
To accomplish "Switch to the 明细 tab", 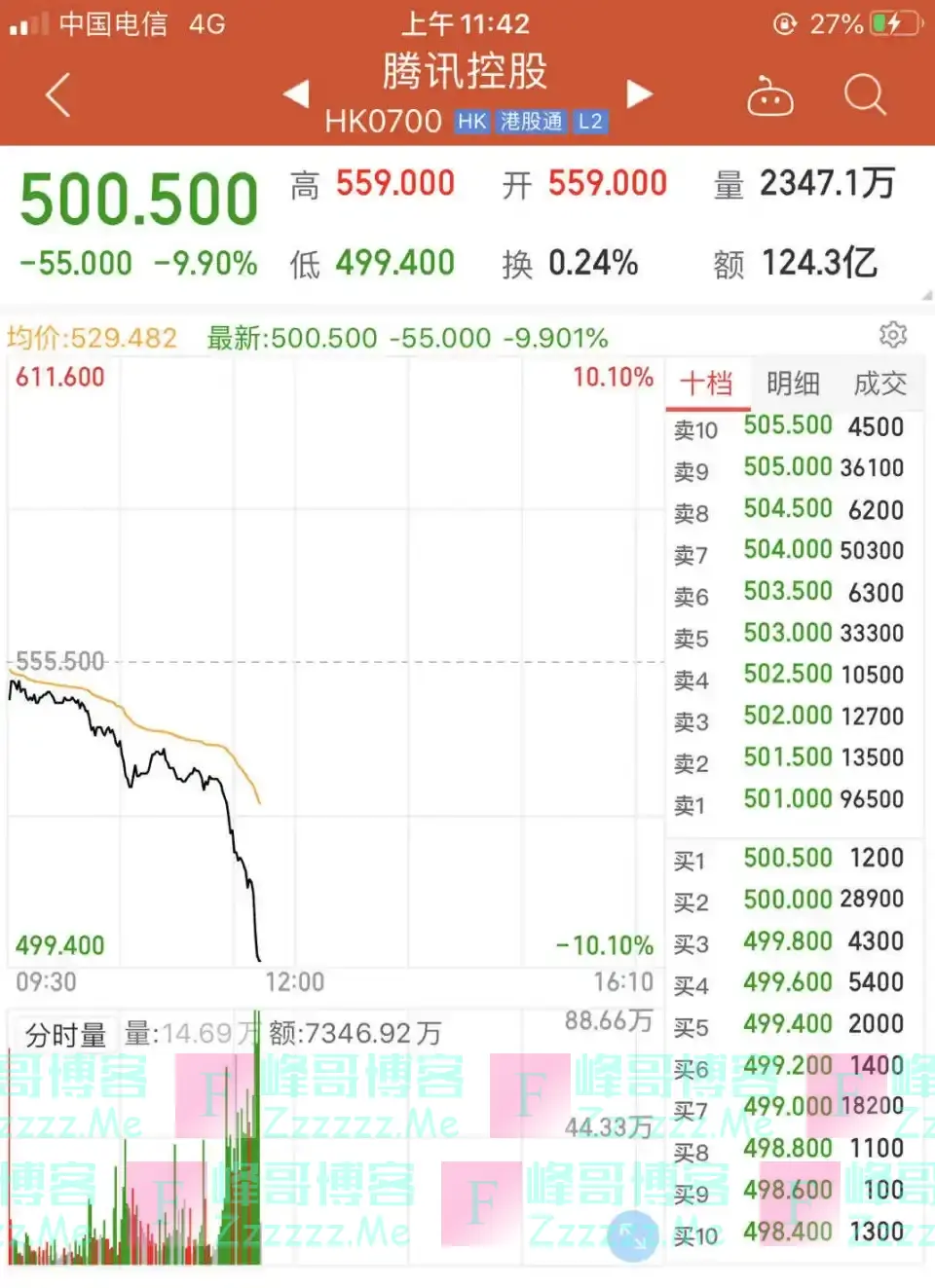I will [793, 384].
